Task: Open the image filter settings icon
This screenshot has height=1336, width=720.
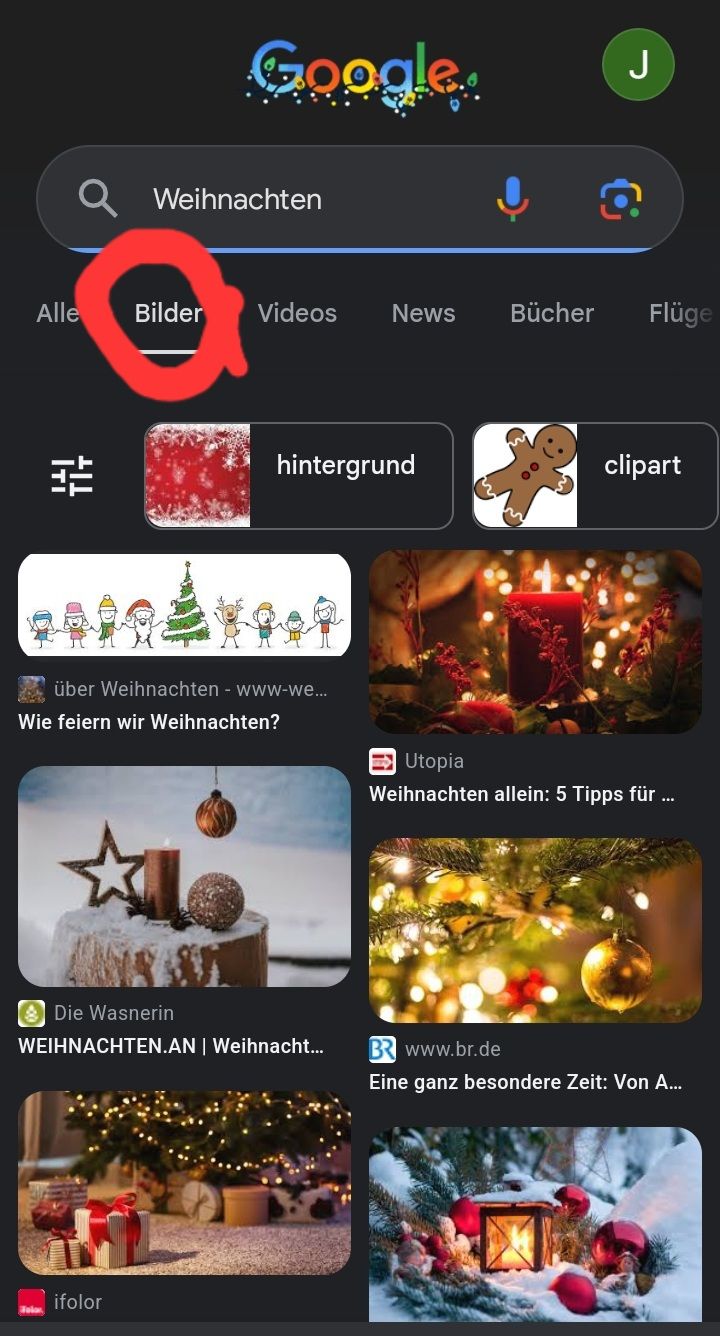Action: tap(72, 475)
